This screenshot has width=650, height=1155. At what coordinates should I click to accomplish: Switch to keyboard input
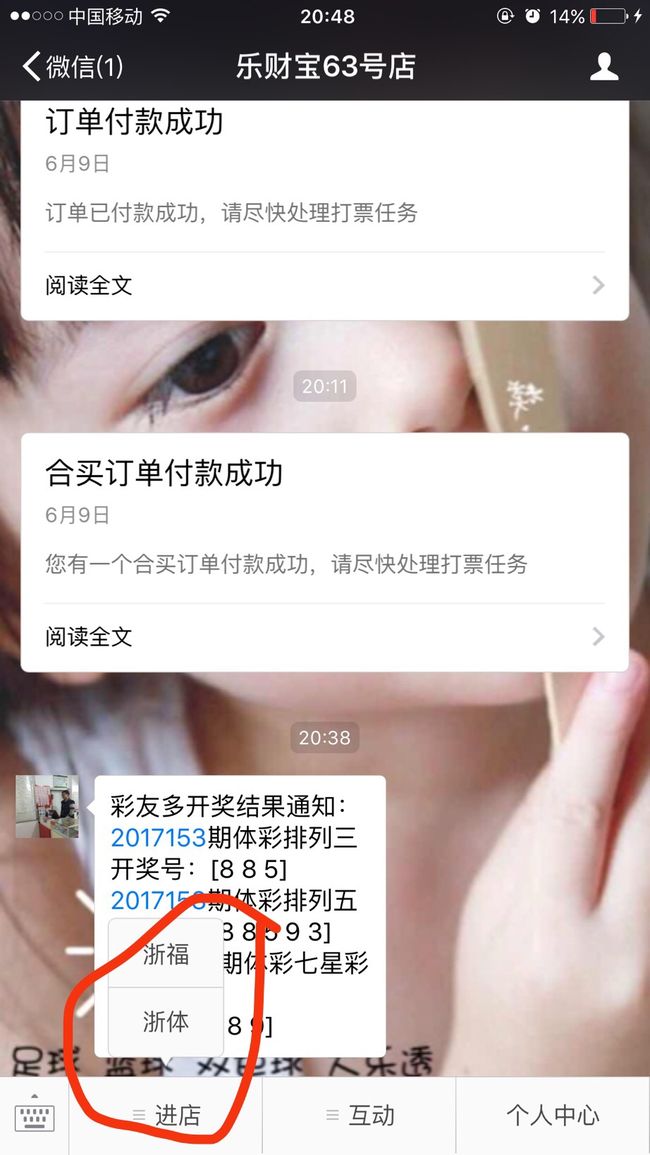coord(35,1116)
